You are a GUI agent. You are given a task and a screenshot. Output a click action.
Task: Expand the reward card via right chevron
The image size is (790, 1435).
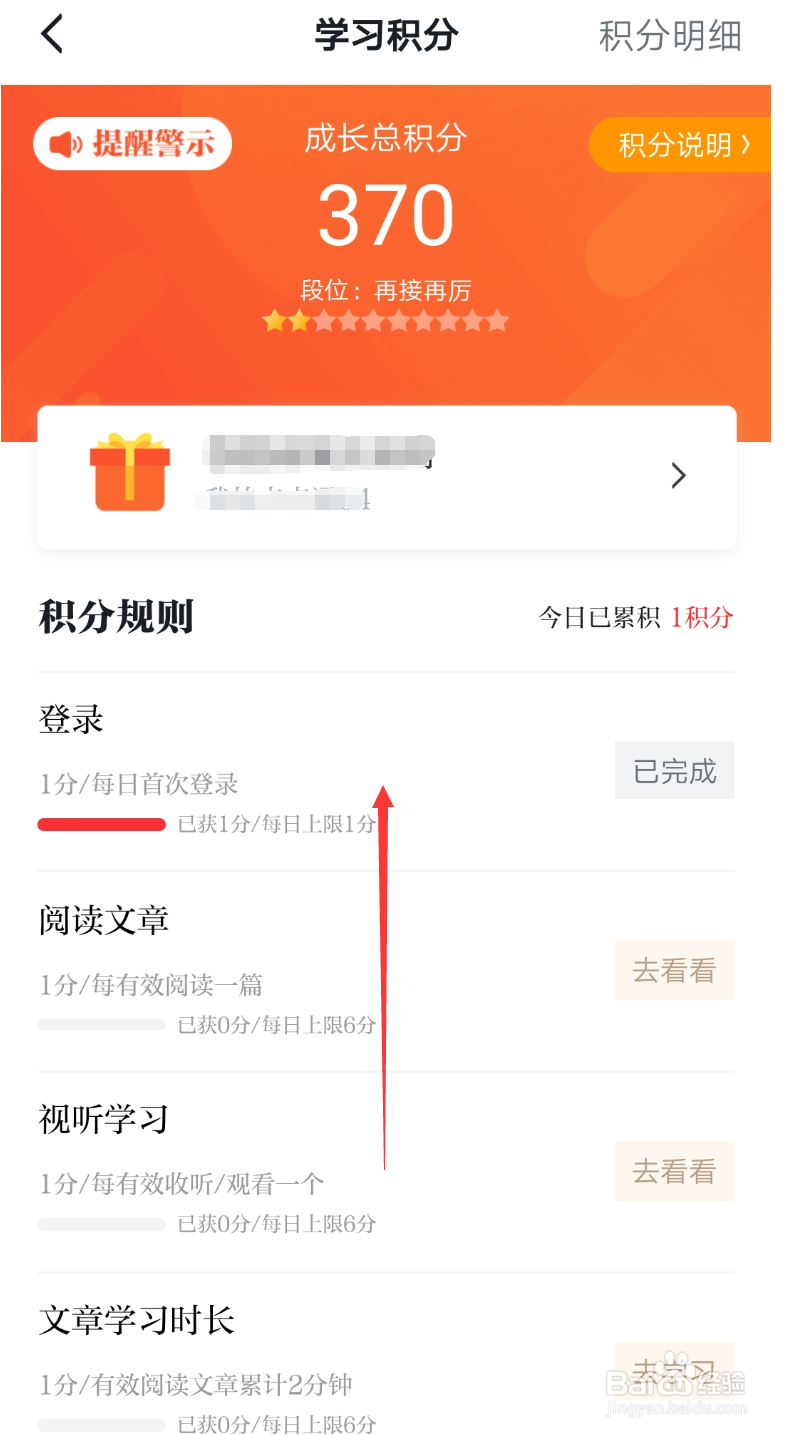(x=678, y=476)
